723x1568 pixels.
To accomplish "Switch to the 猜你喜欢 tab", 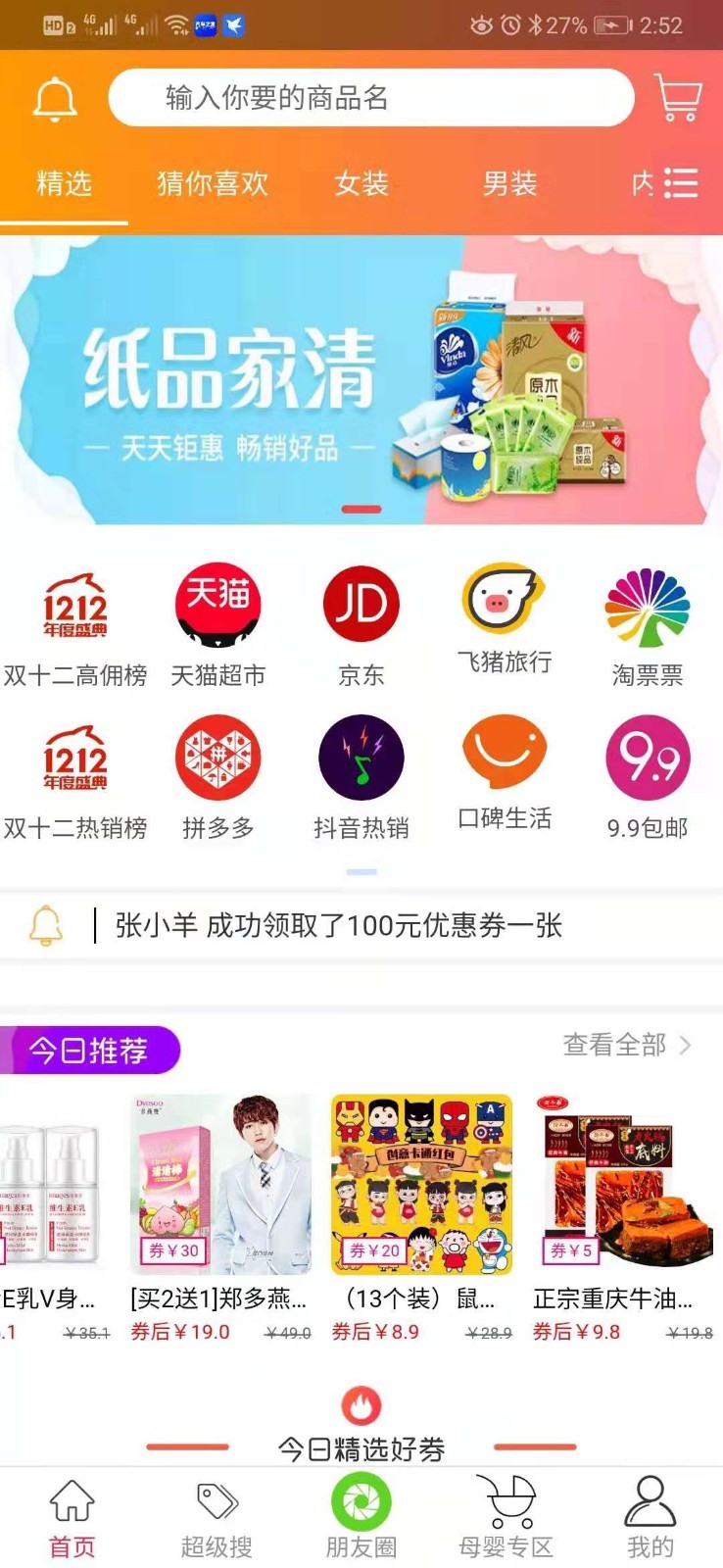I will coord(213,183).
